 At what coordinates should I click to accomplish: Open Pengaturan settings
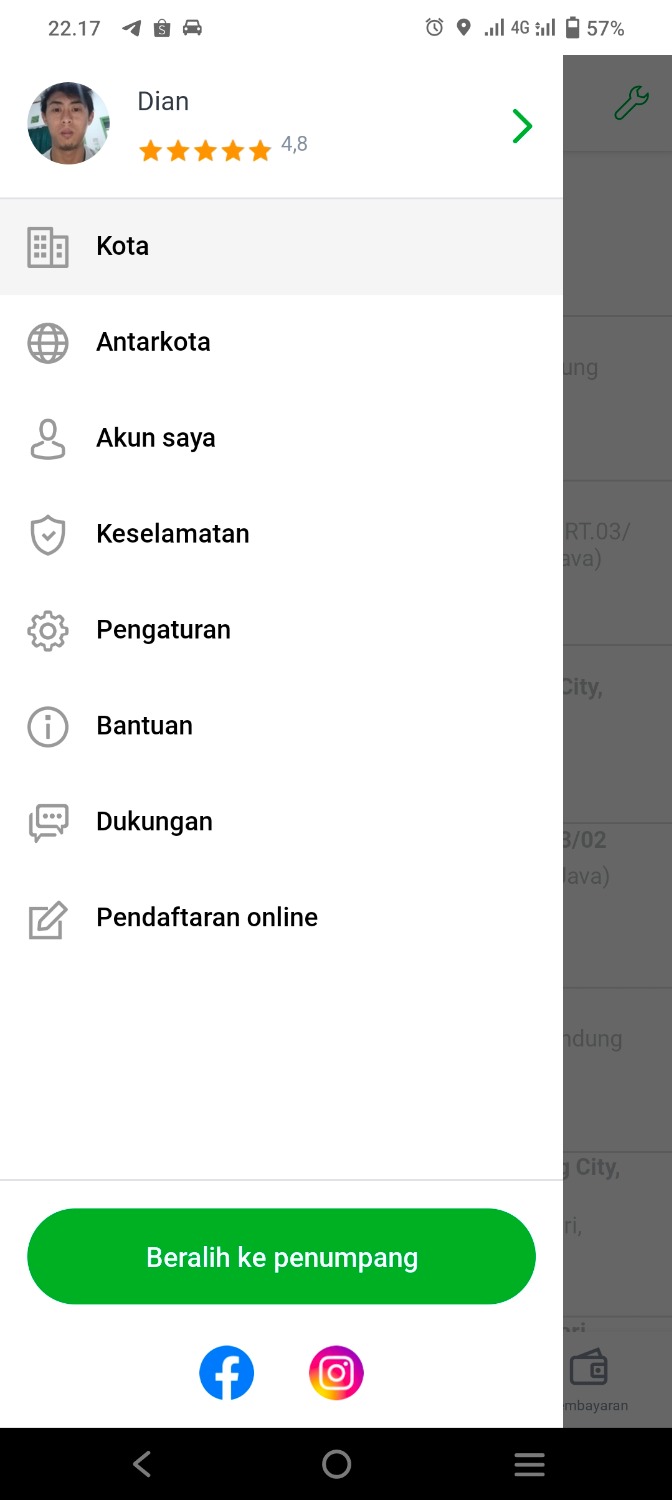point(163,630)
